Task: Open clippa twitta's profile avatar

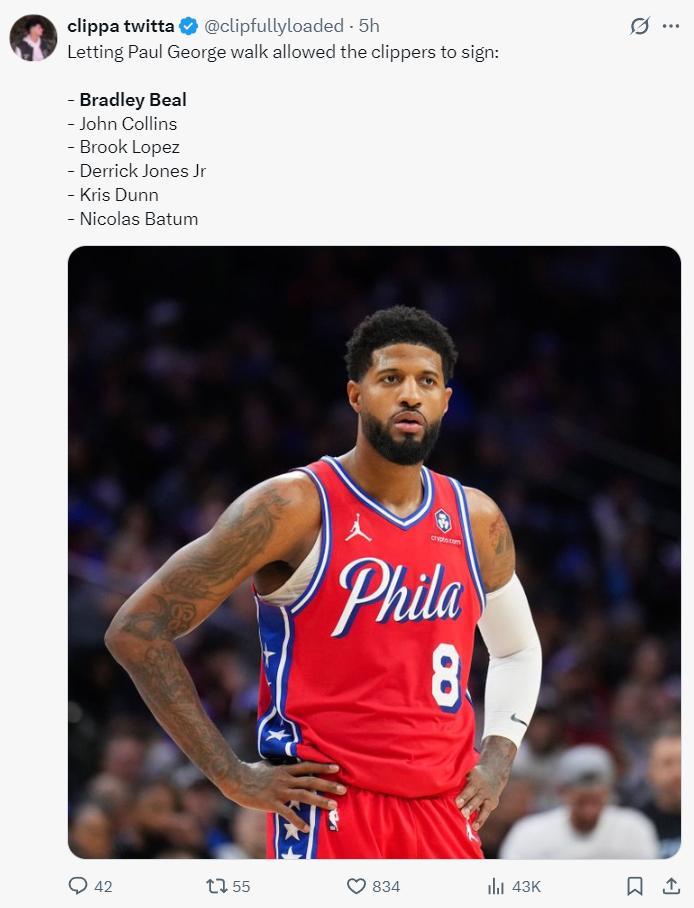Action: (x=33, y=38)
